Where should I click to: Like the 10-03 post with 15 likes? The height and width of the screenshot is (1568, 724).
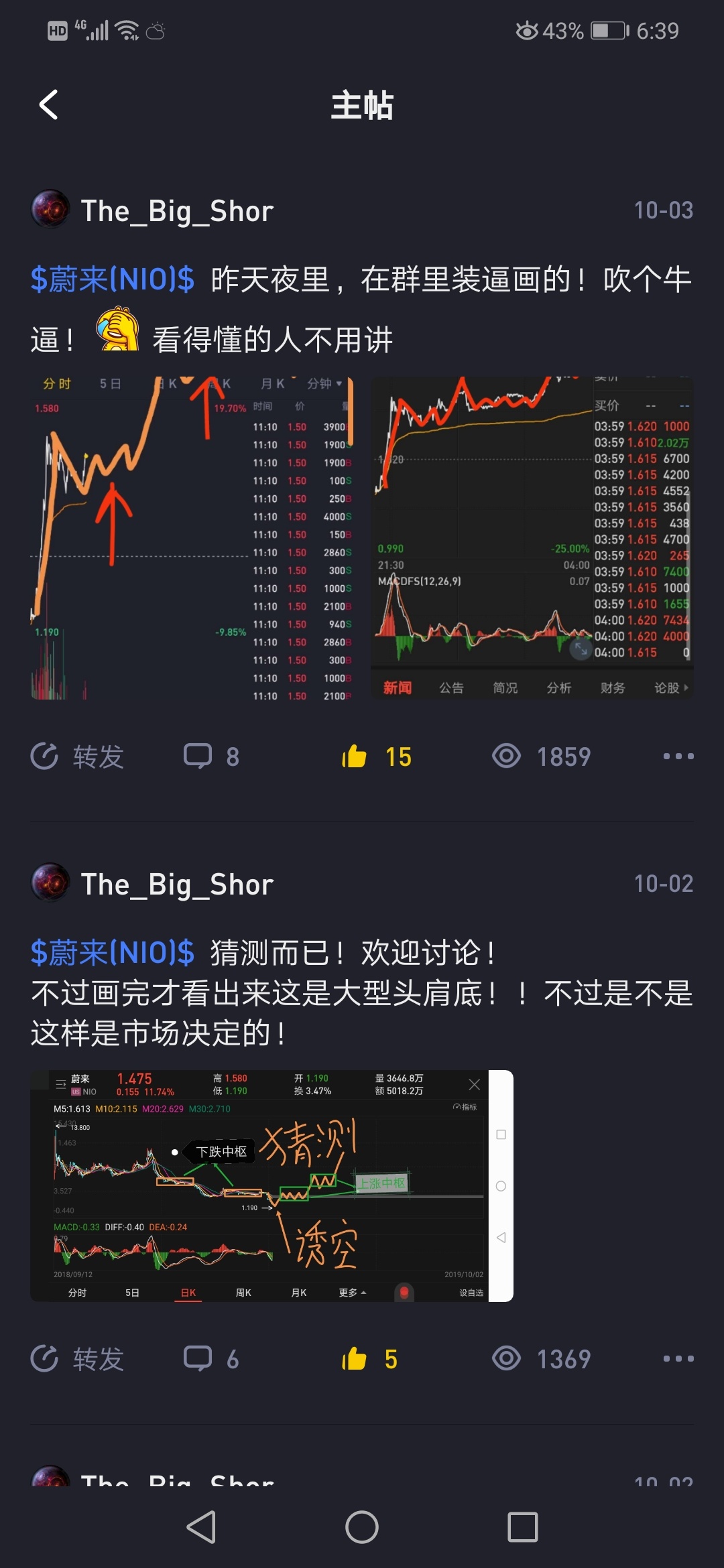pos(376,757)
